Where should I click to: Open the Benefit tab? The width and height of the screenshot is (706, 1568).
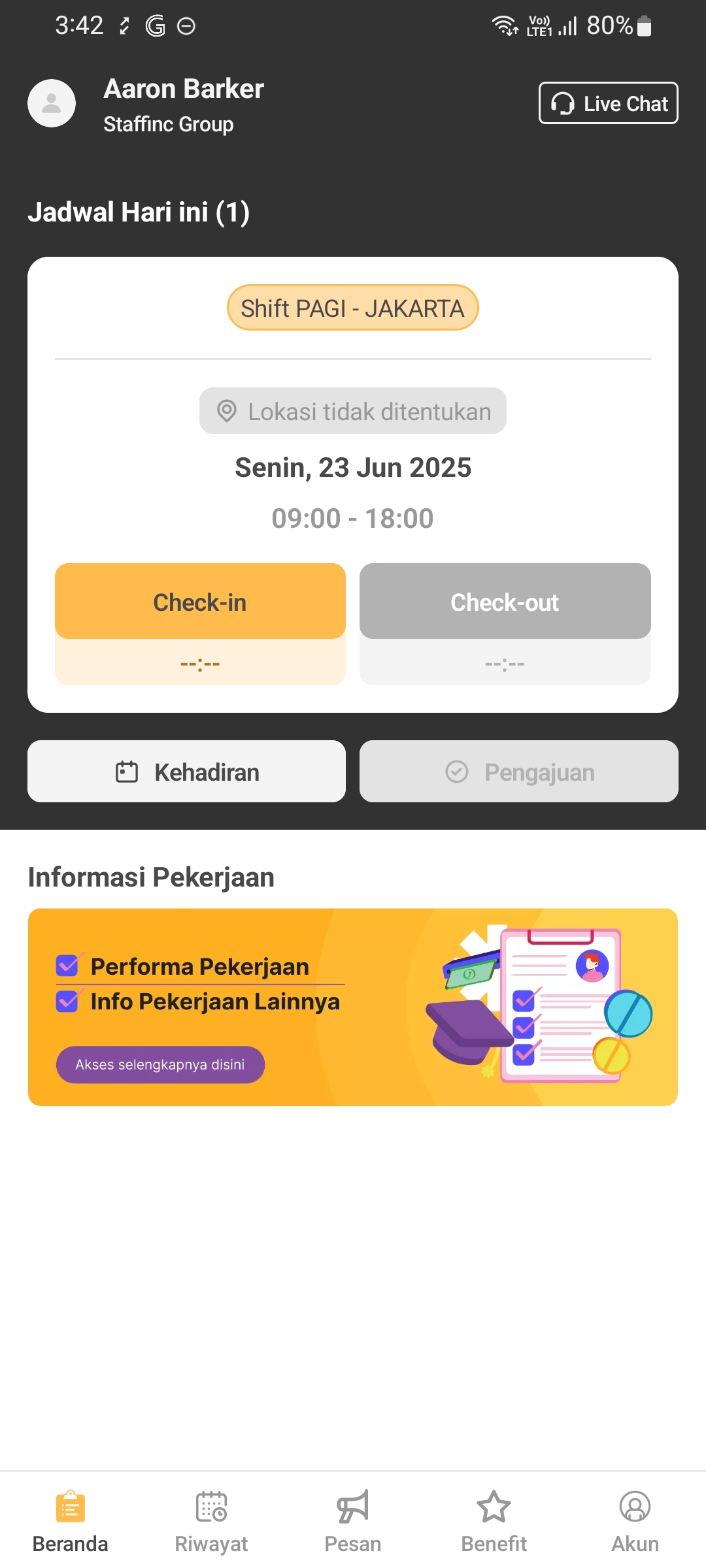pyautogui.click(x=494, y=1522)
